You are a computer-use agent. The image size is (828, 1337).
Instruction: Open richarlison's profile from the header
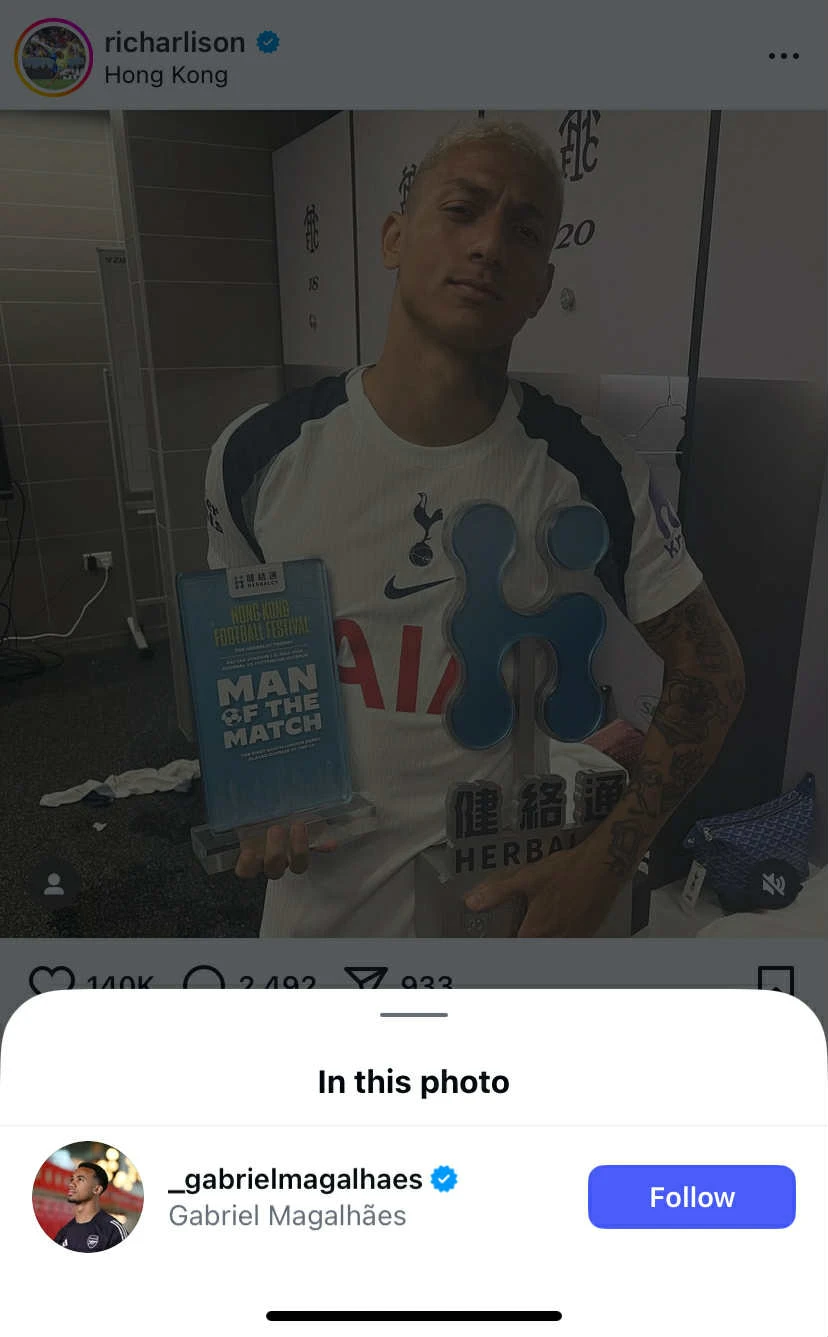(x=175, y=43)
